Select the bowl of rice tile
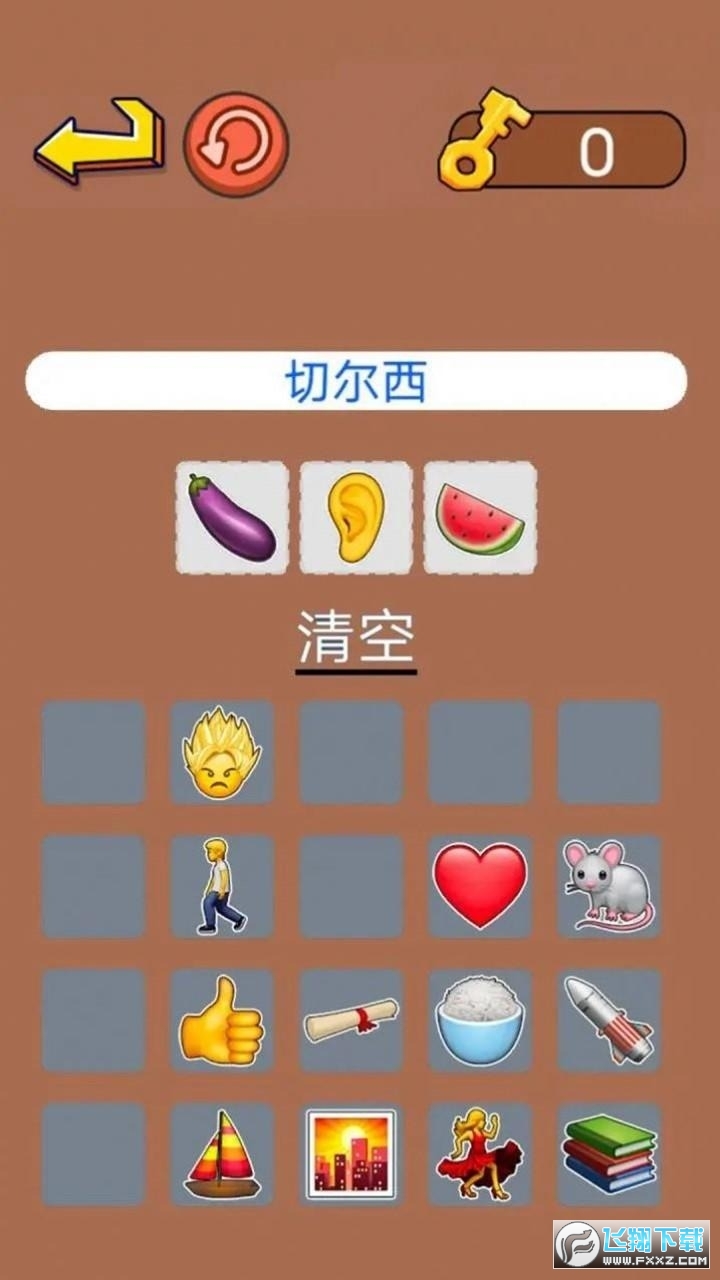The width and height of the screenshot is (720, 1280). 480,1020
